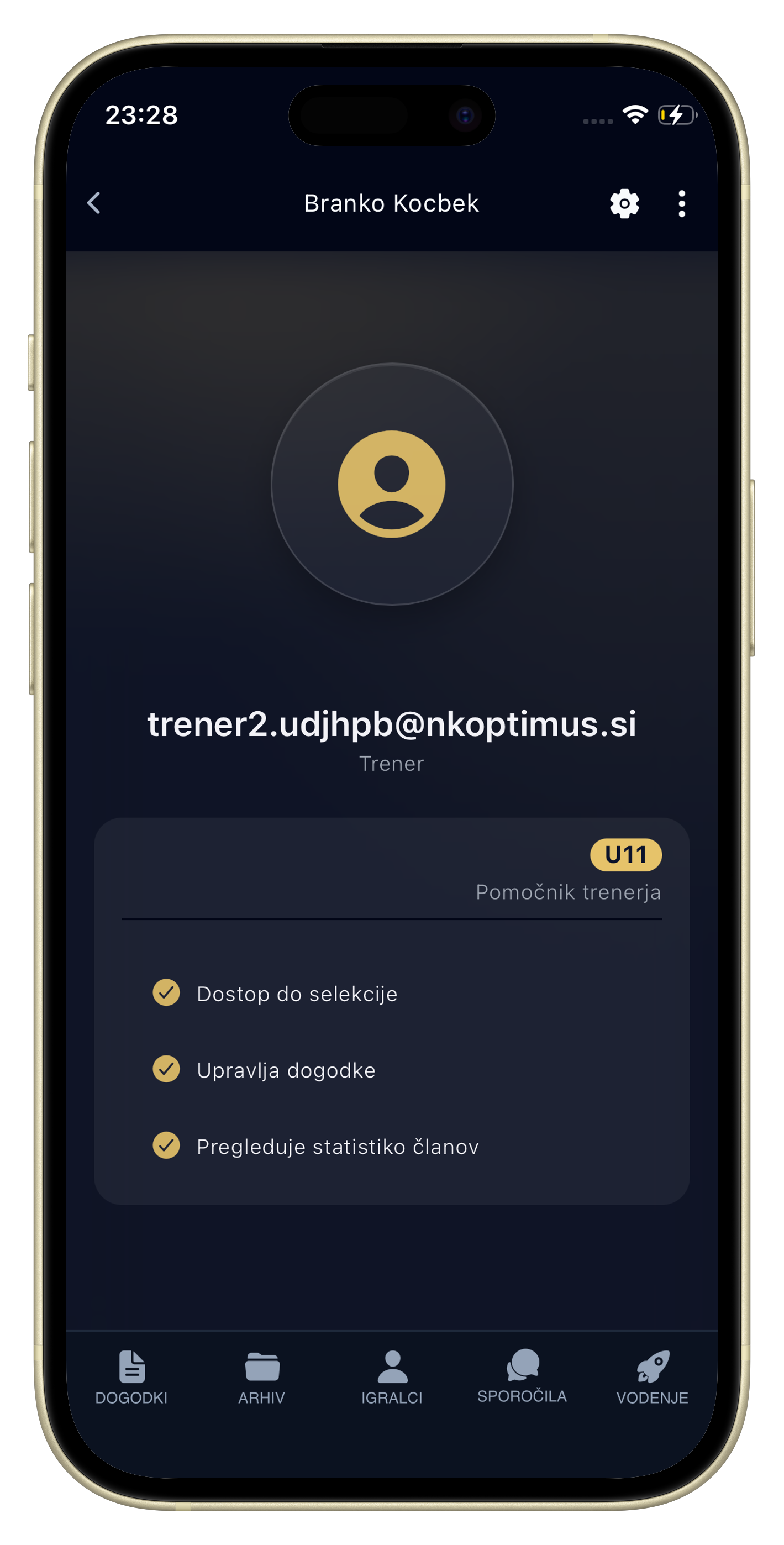
Task: Open settings via the gear icon
Action: point(624,204)
